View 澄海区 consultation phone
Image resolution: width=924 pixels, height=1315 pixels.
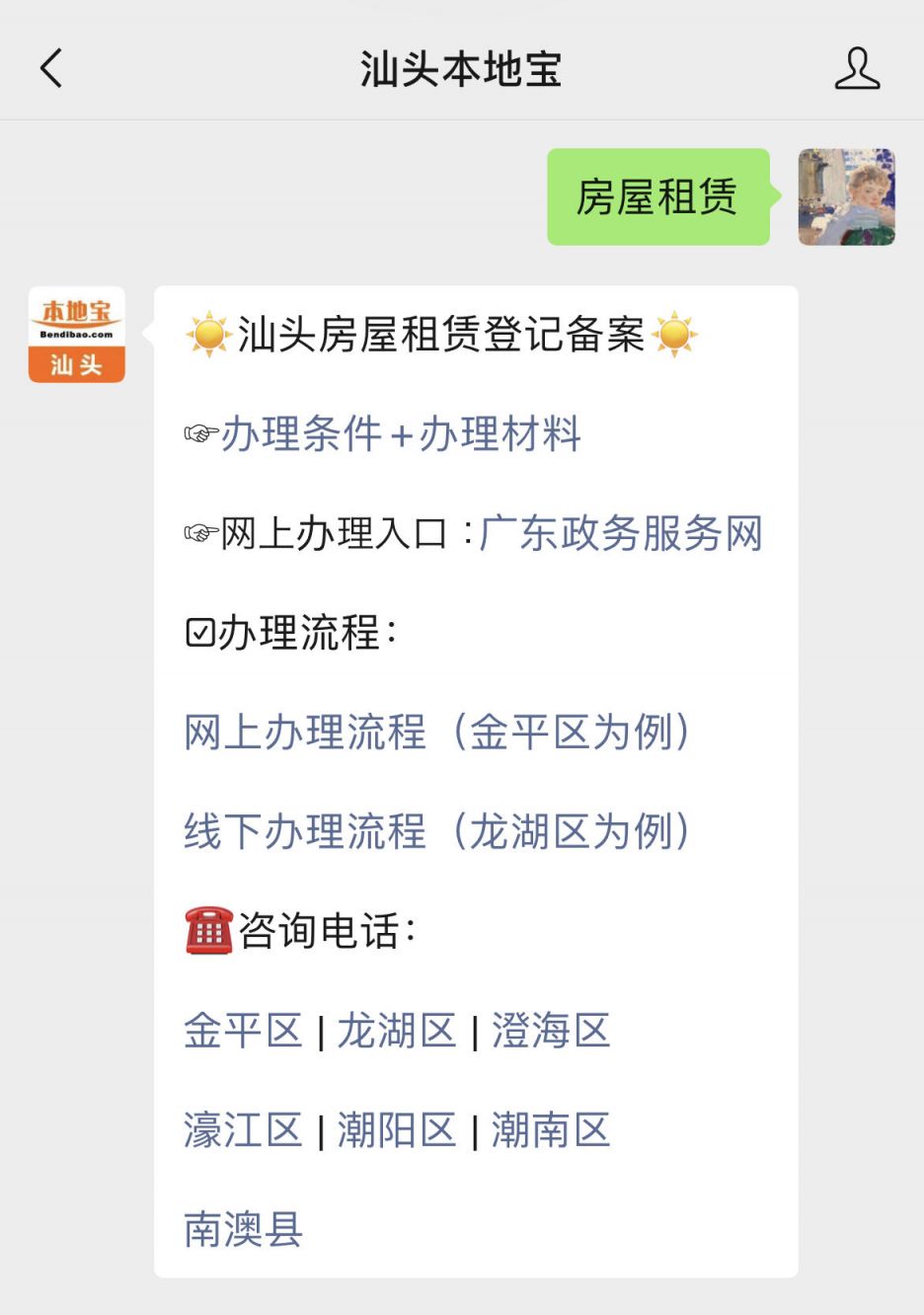point(551,1032)
